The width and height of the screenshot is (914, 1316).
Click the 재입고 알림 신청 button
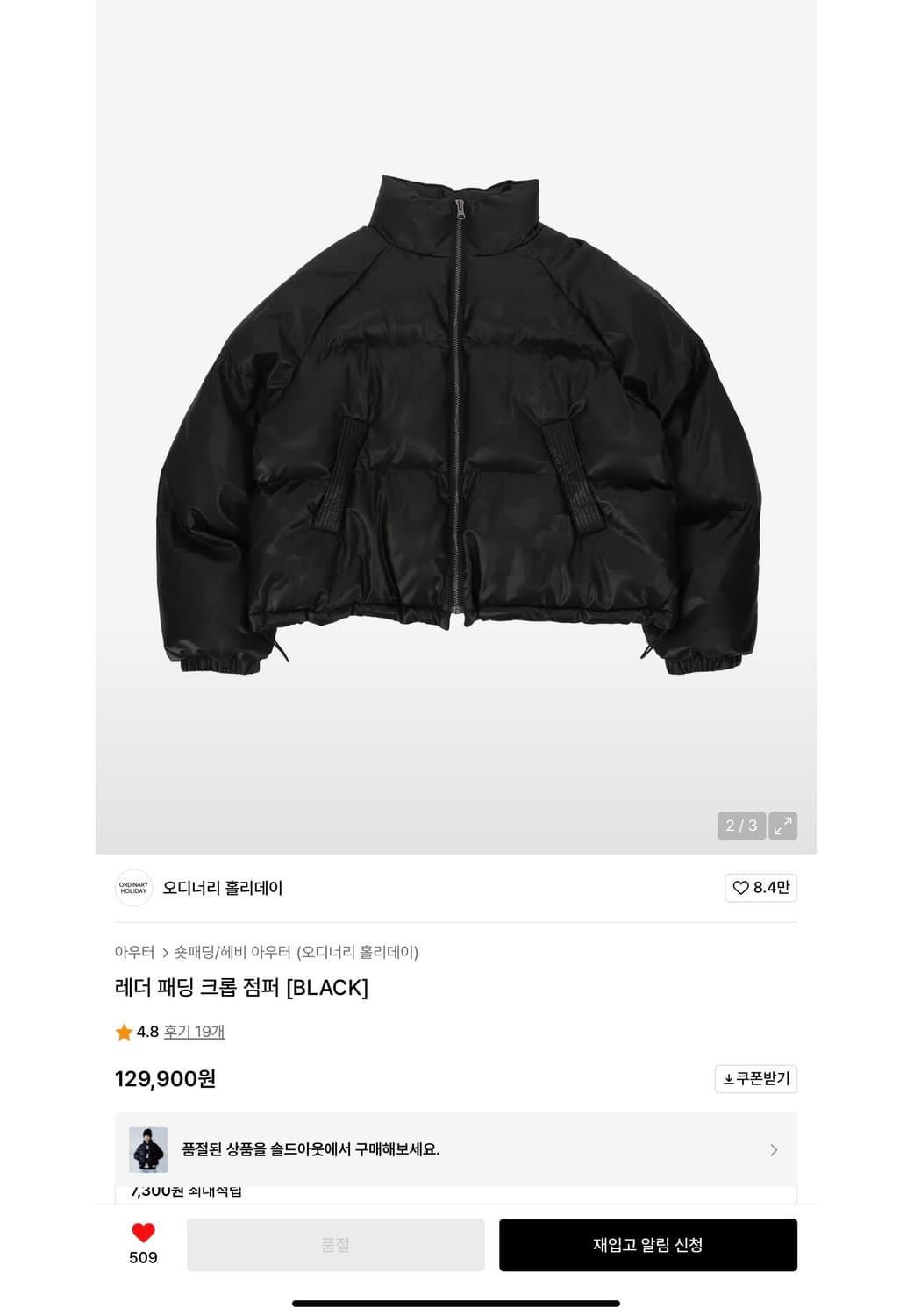click(648, 1244)
